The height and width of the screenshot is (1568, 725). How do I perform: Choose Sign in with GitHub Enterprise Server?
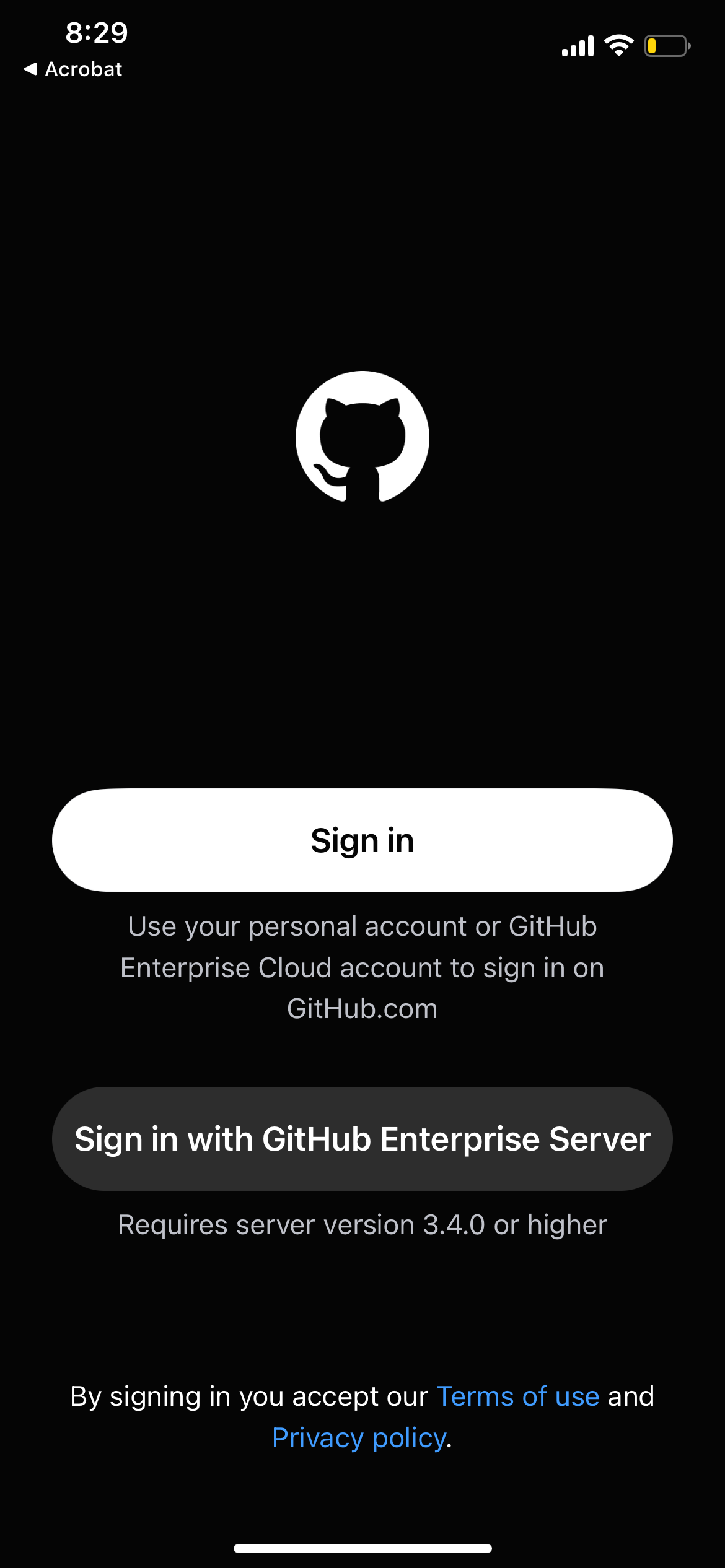[x=362, y=1138]
